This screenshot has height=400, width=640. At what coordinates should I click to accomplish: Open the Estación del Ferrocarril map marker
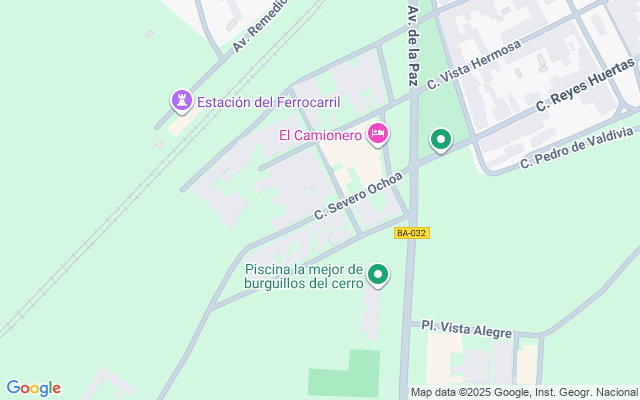pos(181,101)
